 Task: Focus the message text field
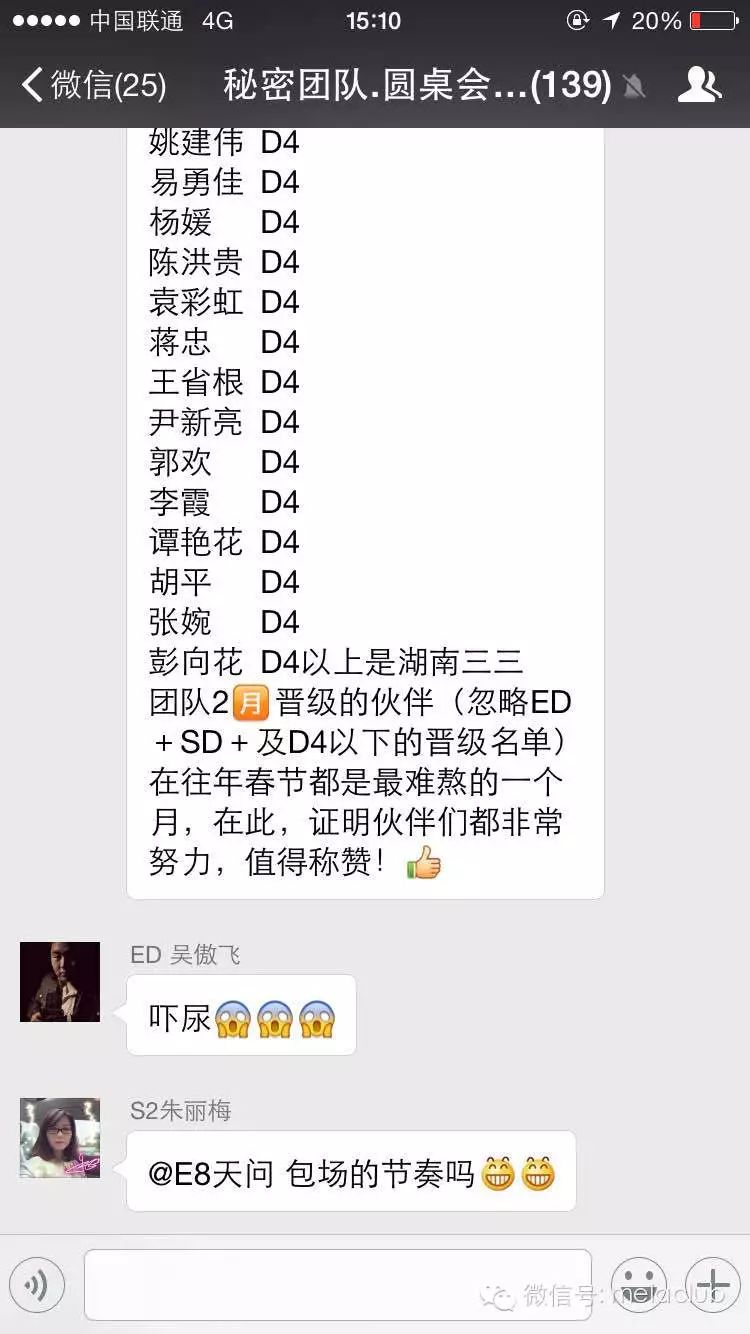[x=337, y=1284]
